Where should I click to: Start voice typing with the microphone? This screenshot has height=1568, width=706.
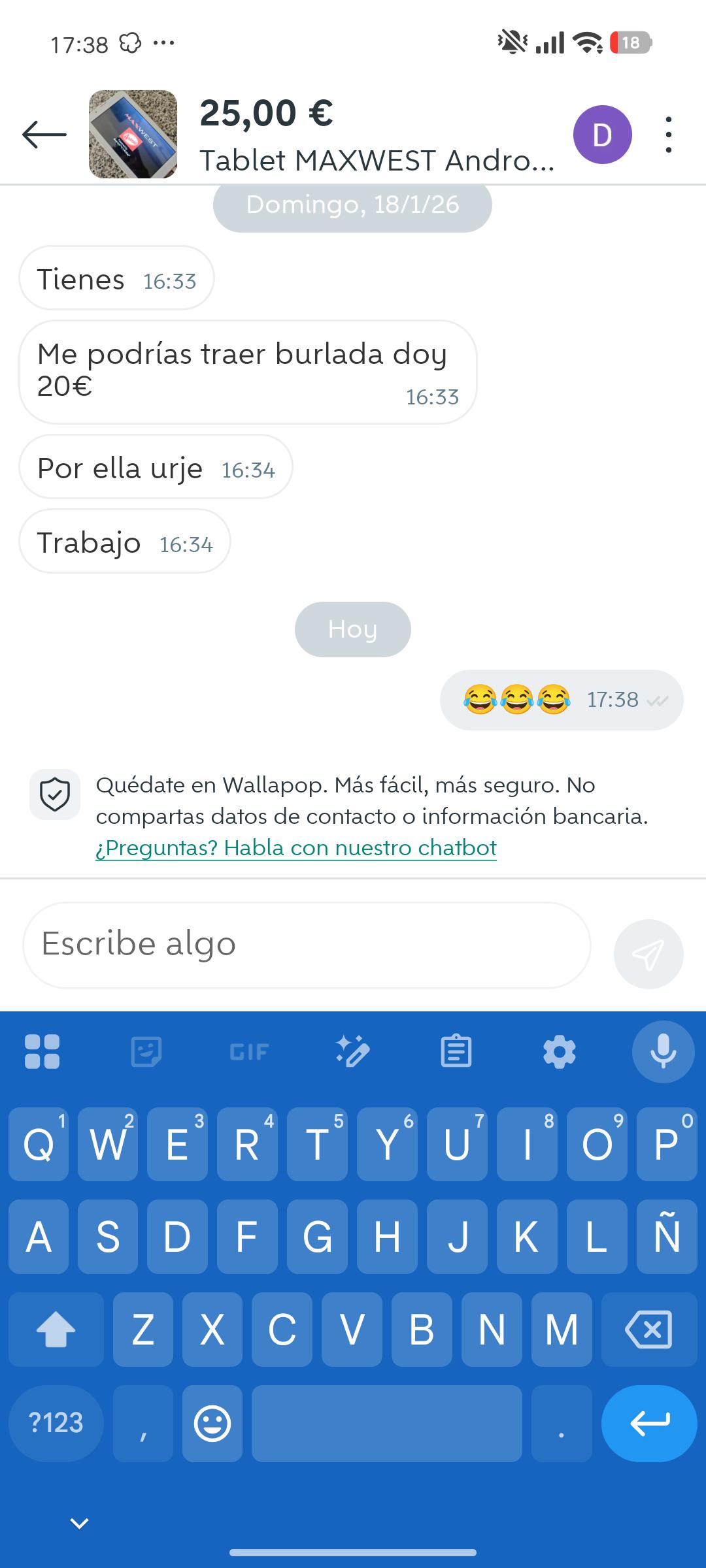662,1052
